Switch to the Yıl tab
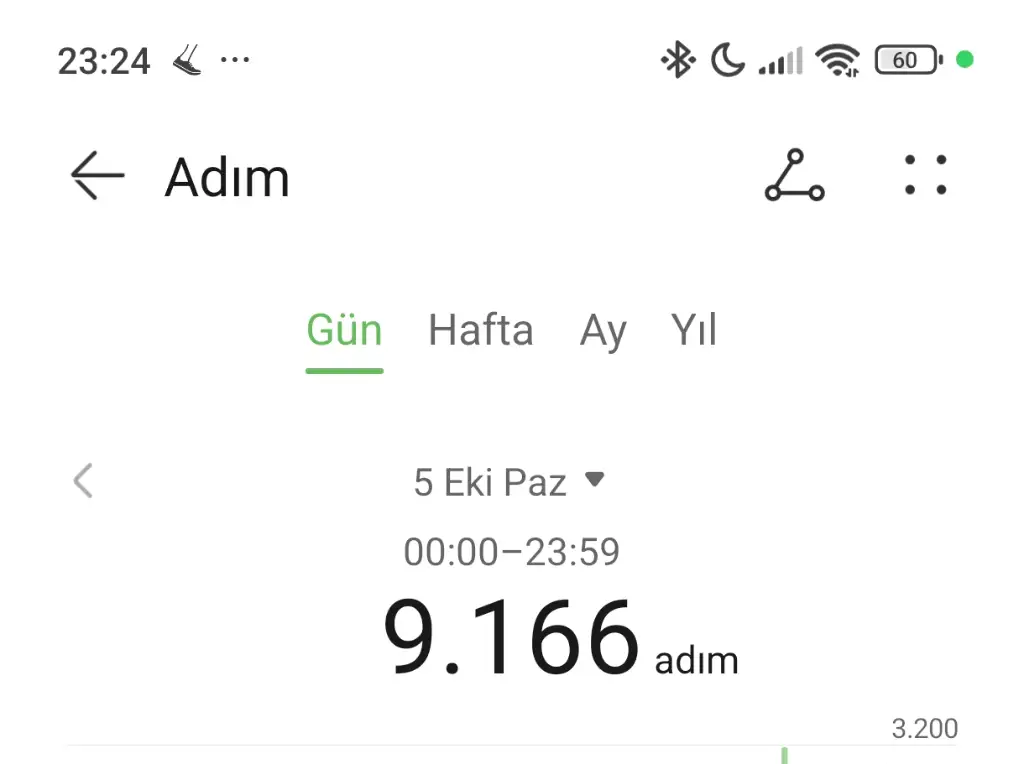 pos(694,331)
